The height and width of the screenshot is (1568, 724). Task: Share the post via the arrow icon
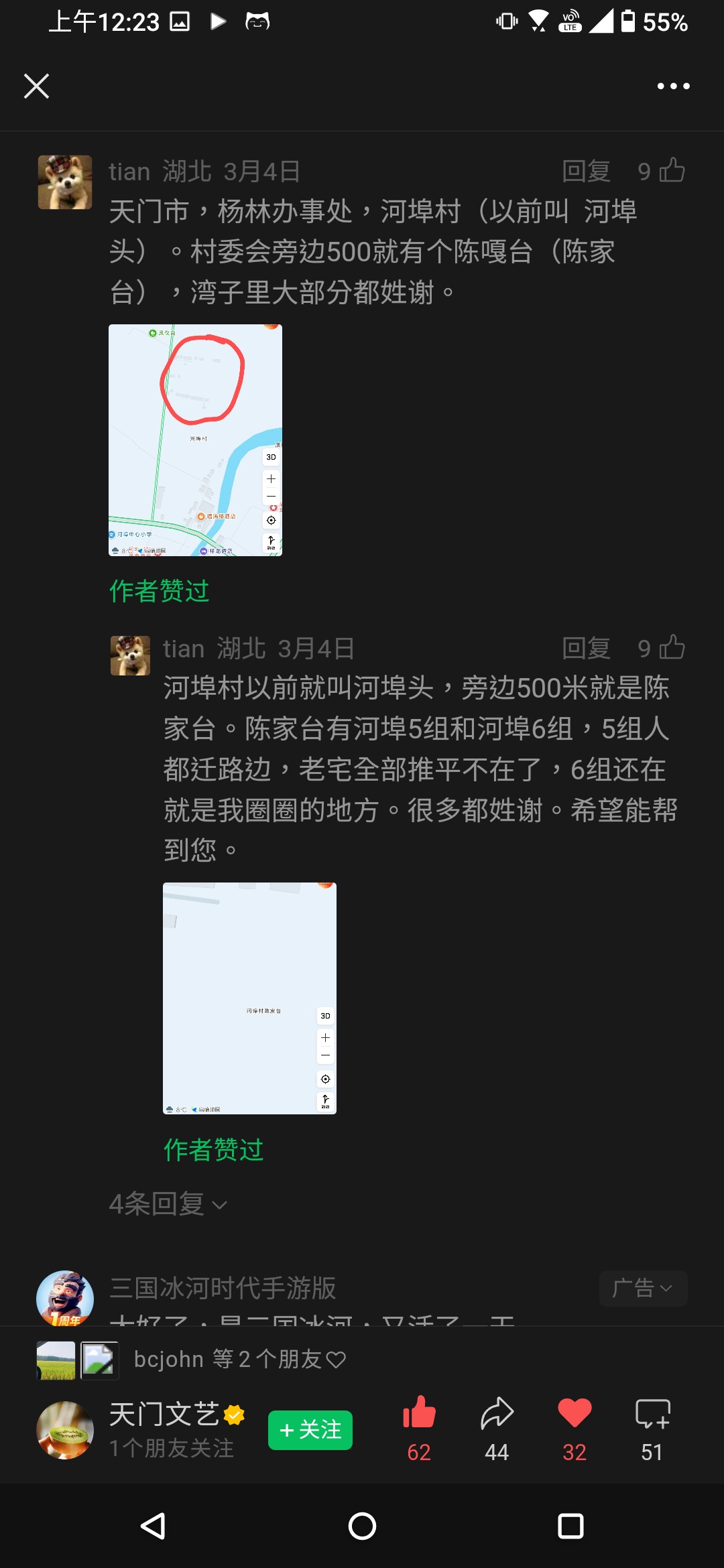coord(497,1414)
